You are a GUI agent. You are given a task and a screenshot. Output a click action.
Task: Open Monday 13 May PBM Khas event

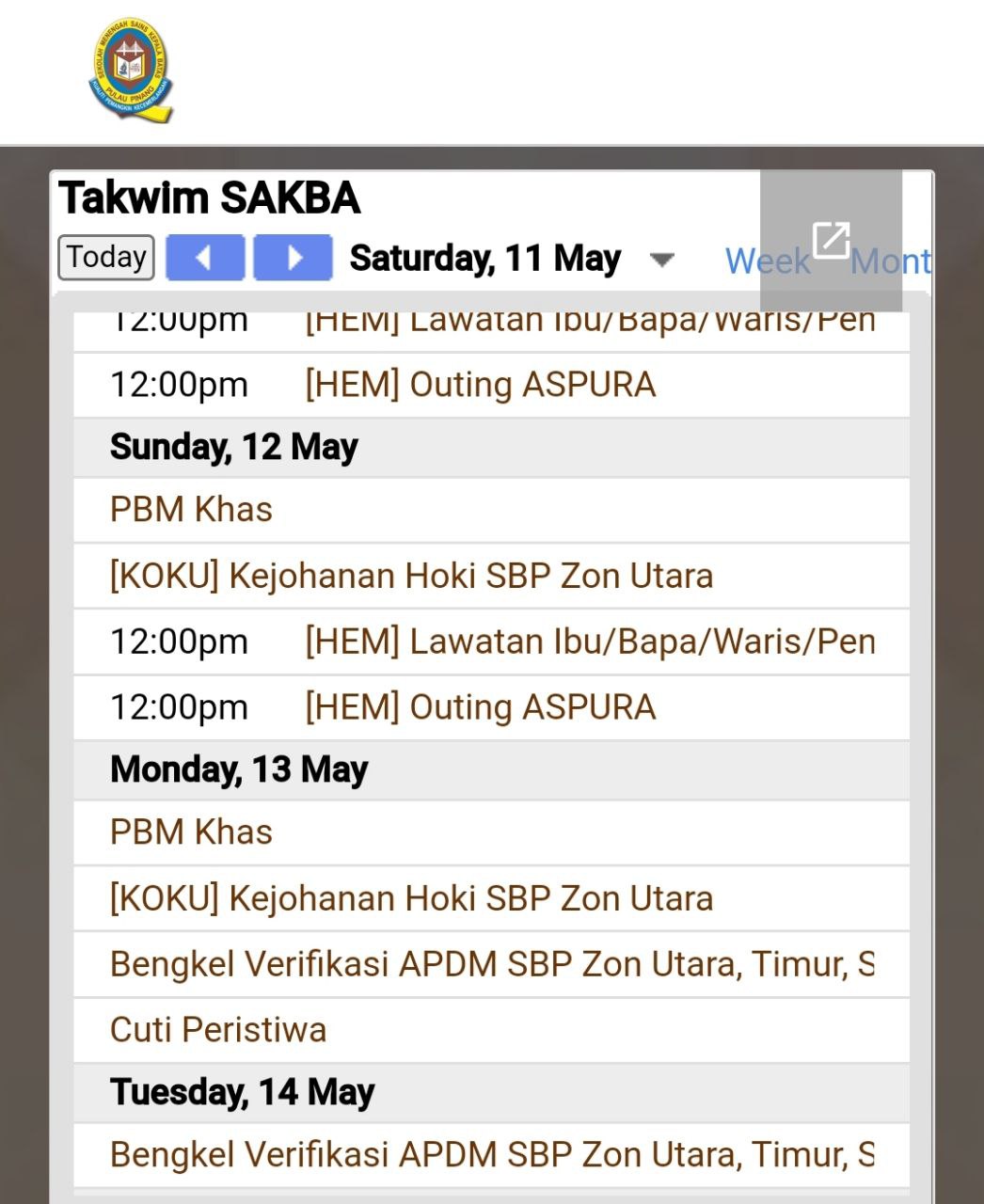pos(191,832)
